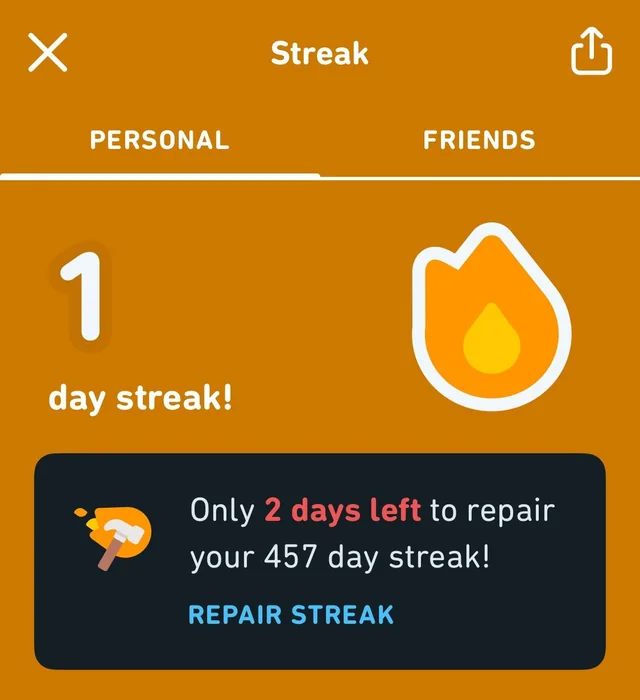Tap Repair Streak link
Screen dimensions: 640x700
[292, 614]
